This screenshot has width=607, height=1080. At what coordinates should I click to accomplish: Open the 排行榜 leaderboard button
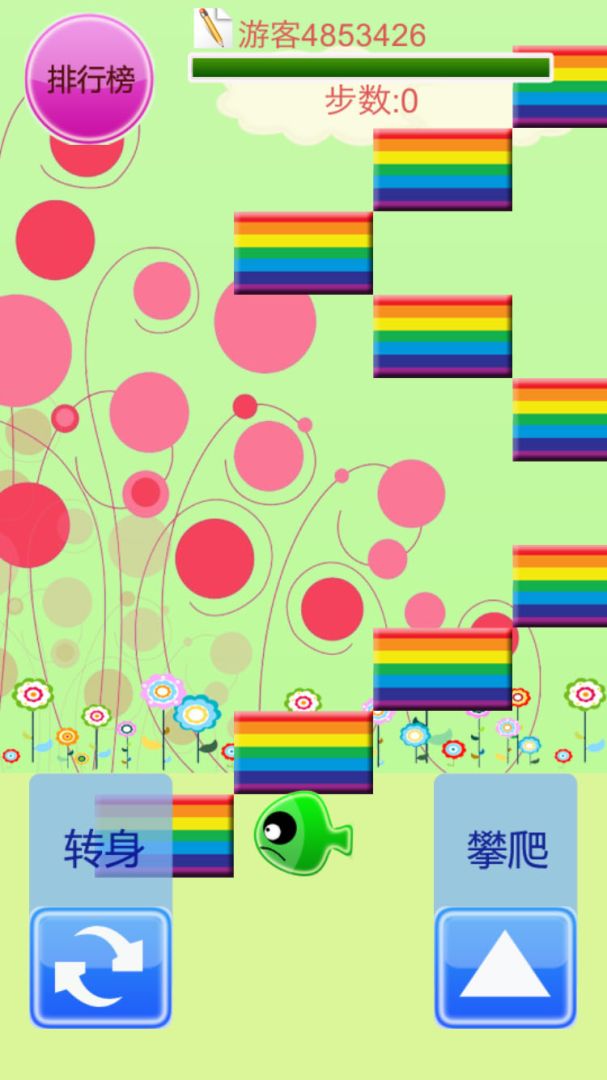click(x=89, y=79)
